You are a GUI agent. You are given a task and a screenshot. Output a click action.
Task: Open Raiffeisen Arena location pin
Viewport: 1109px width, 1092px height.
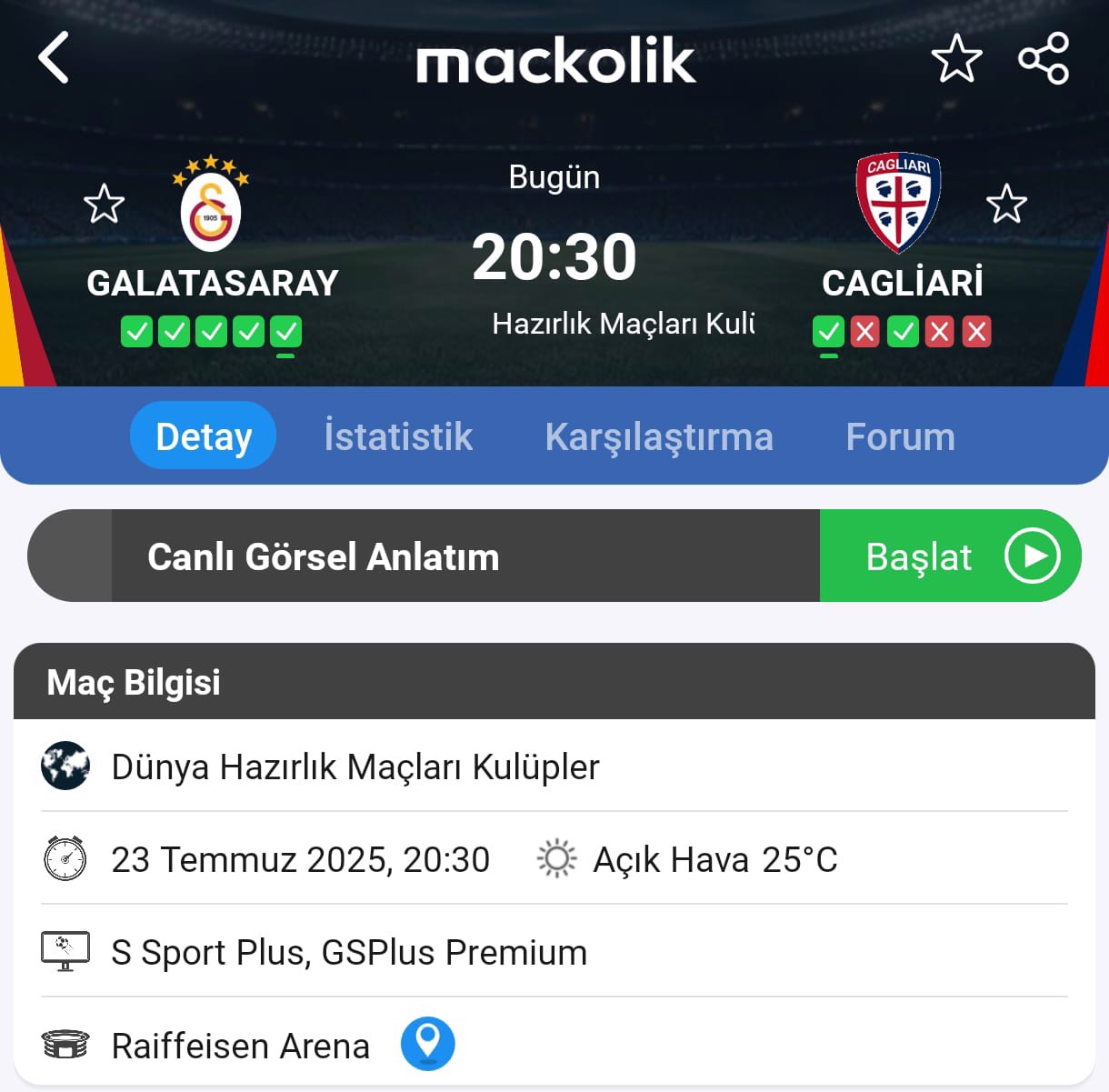(x=427, y=1043)
